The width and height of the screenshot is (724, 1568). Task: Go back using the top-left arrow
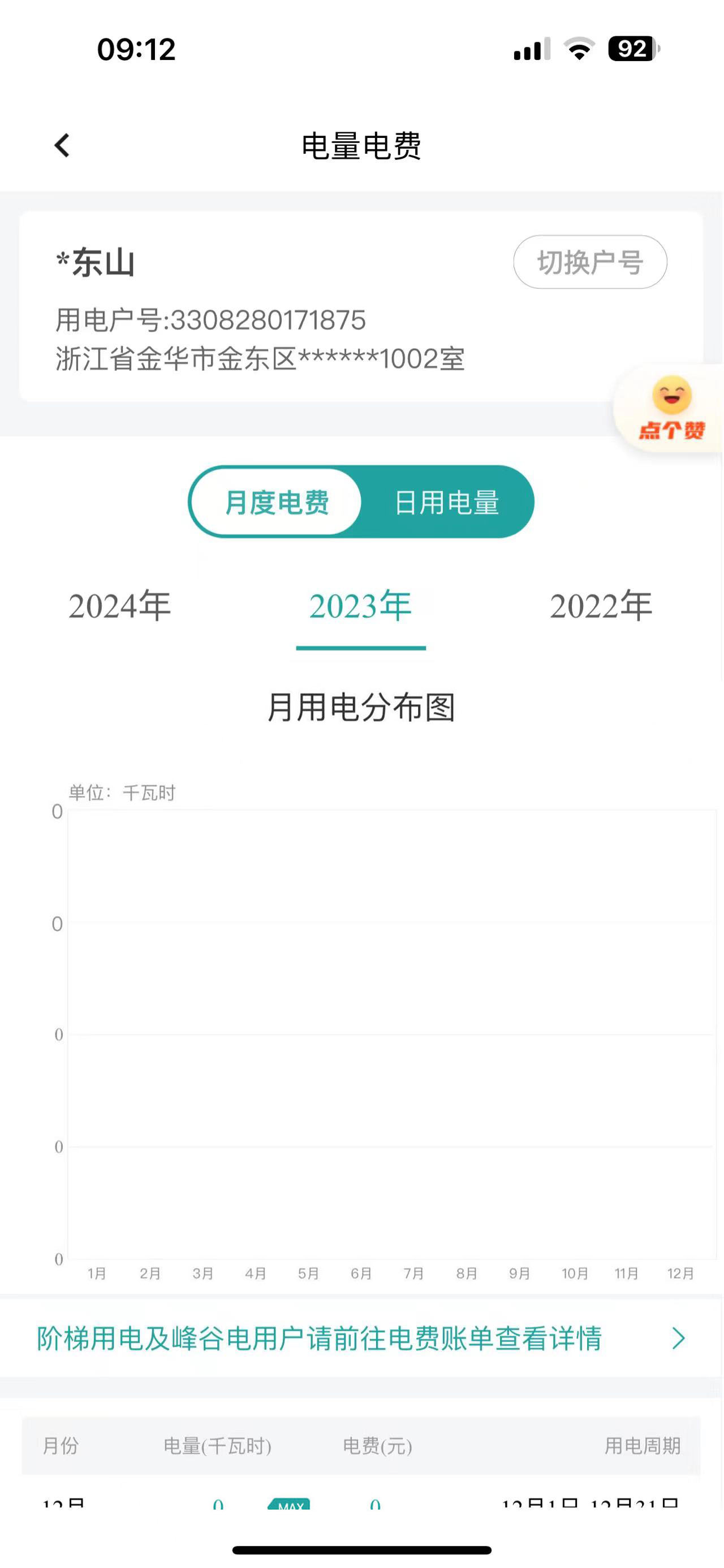pos(62,145)
